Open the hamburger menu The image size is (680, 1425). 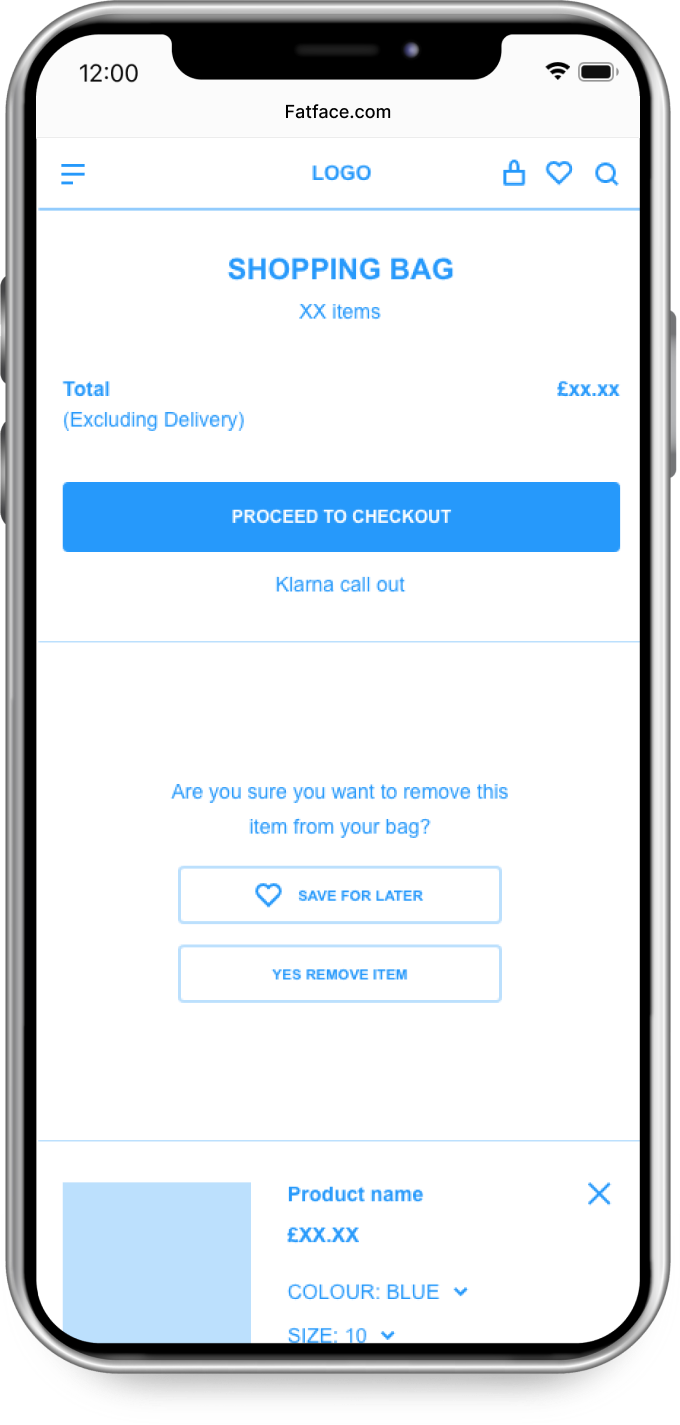[73, 174]
